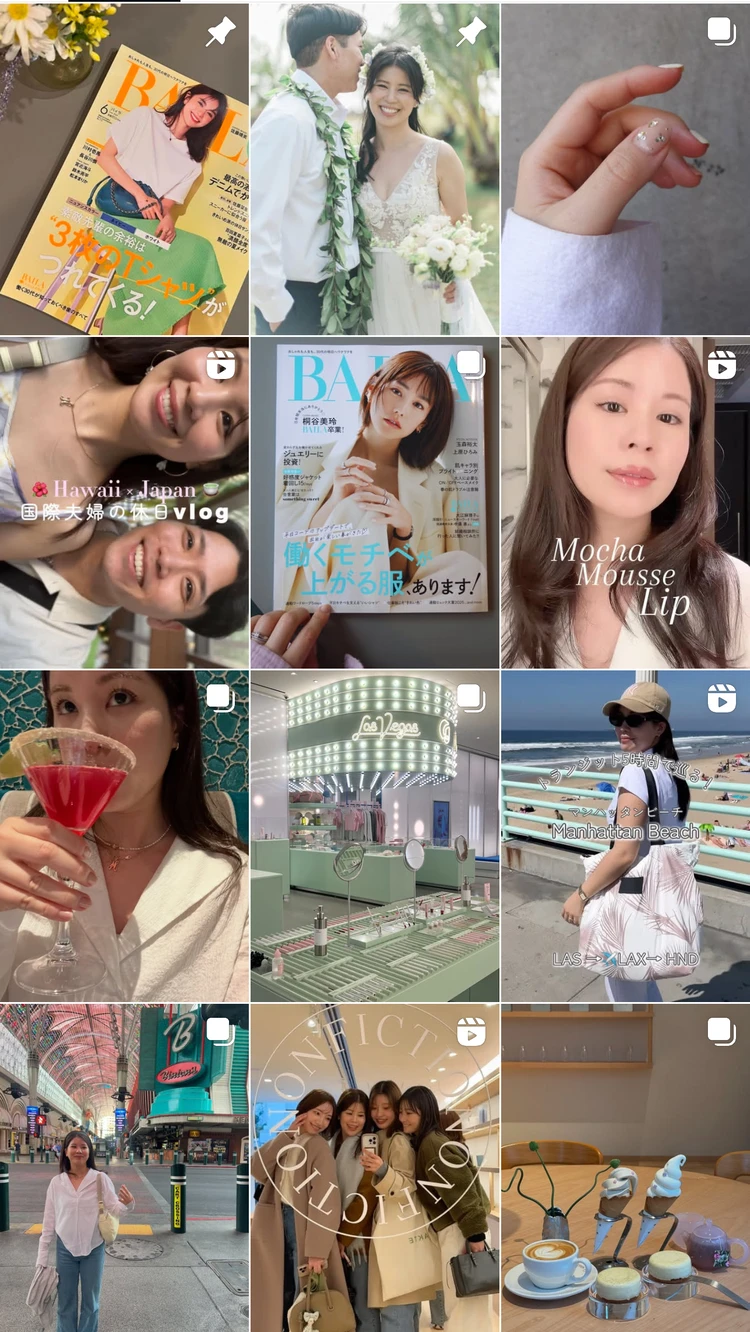View the Las Vegas store display post
750x1332 pixels.
[x=374, y=836]
